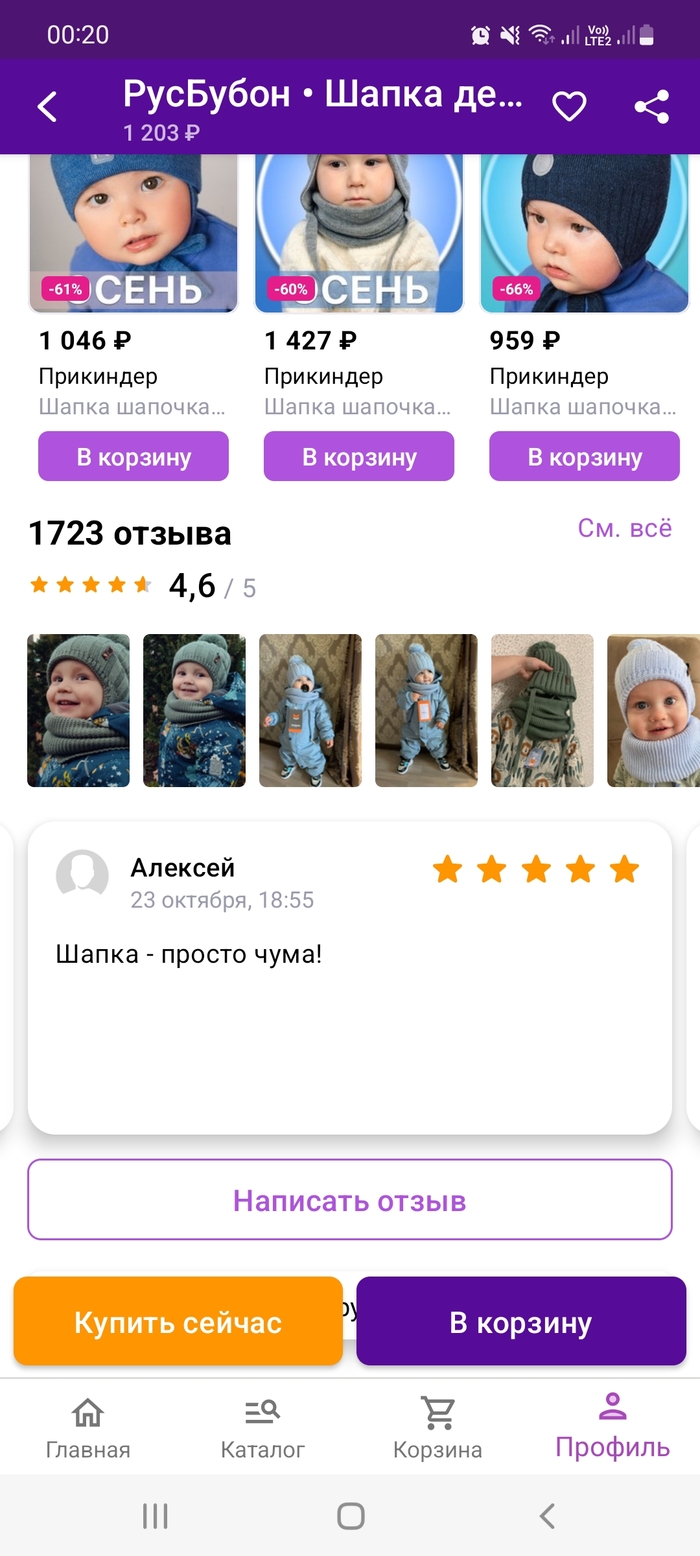Screen dimensions: 700x1556
Task: Open Алексей's review card
Action: pyautogui.click(x=349, y=977)
